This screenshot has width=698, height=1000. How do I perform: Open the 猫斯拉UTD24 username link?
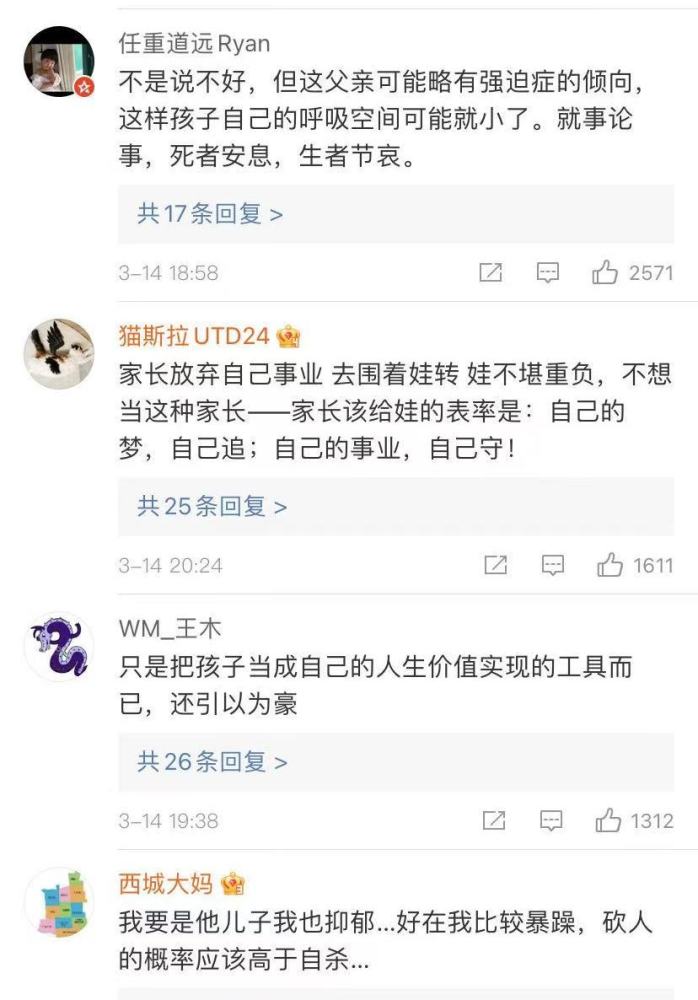pos(194,335)
